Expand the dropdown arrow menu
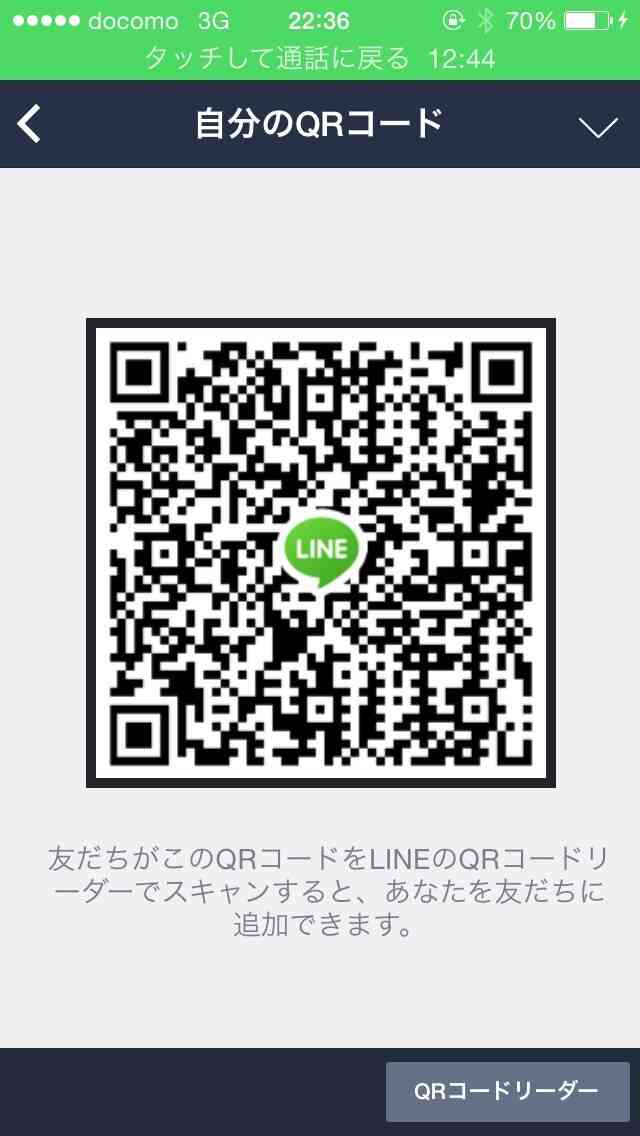The height and width of the screenshot is (1136, 640). click(599, 127)
